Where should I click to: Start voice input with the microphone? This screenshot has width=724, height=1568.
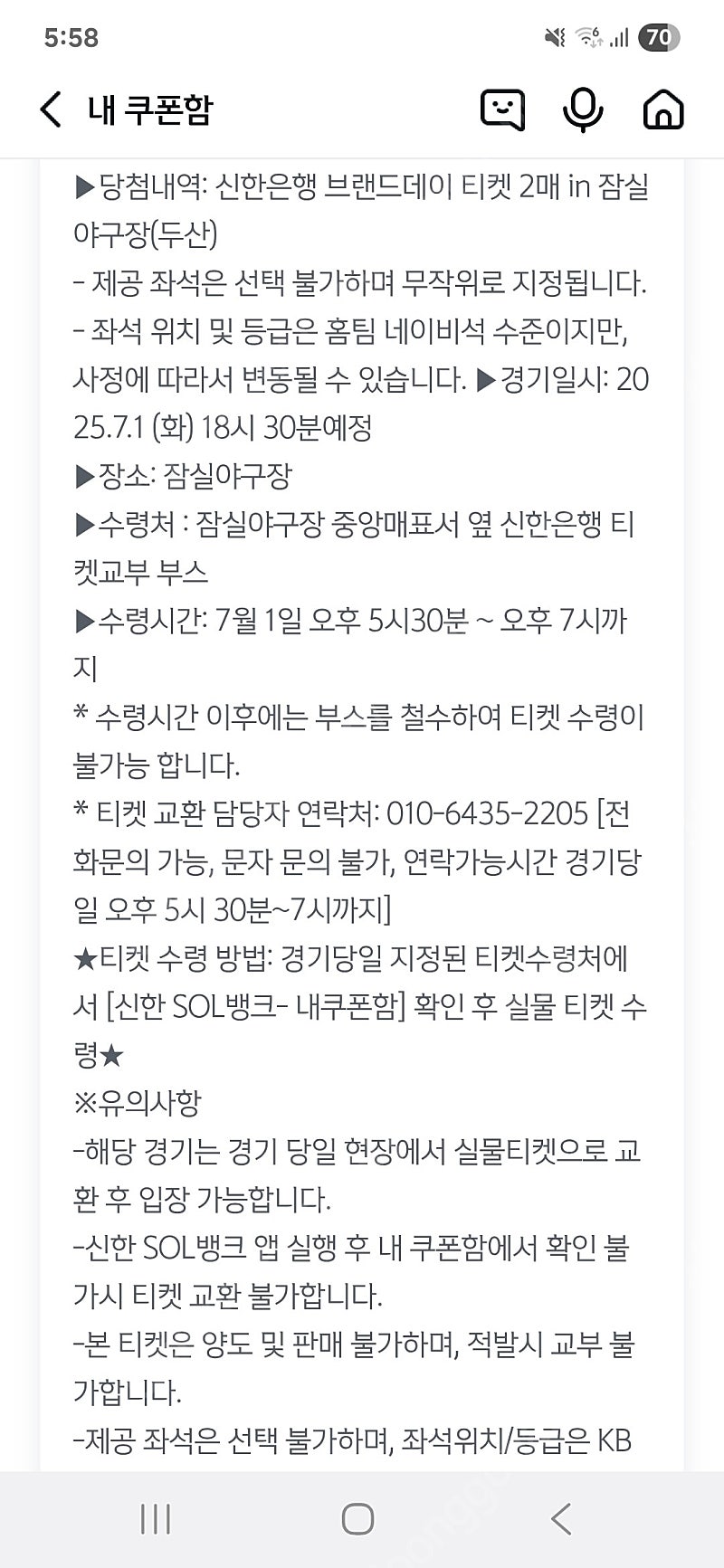pyautogui.click(x=583, y=110)
